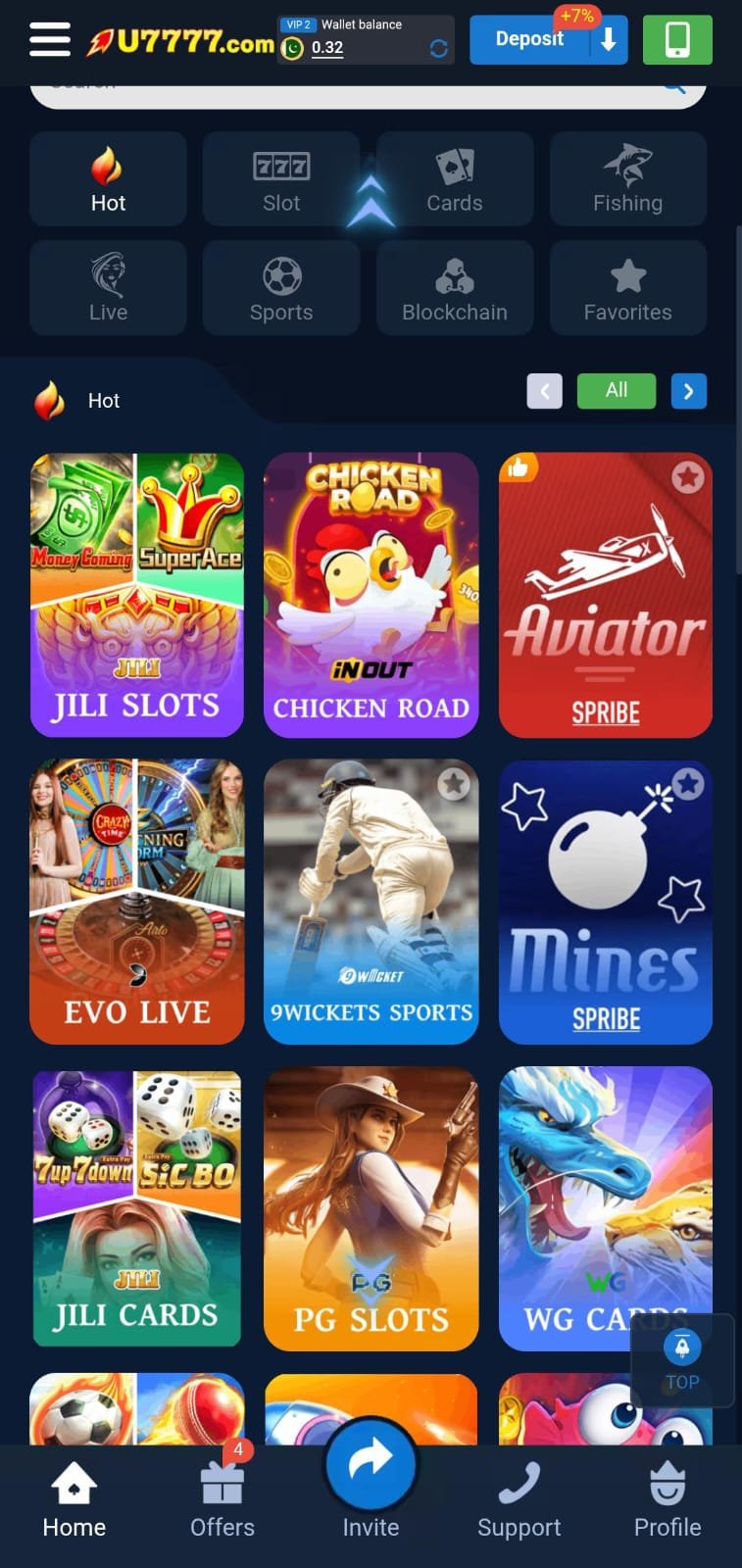Open the Fishing shark category icon
The width and height of the screenshot is (742, 1568).
pos(627,167)
